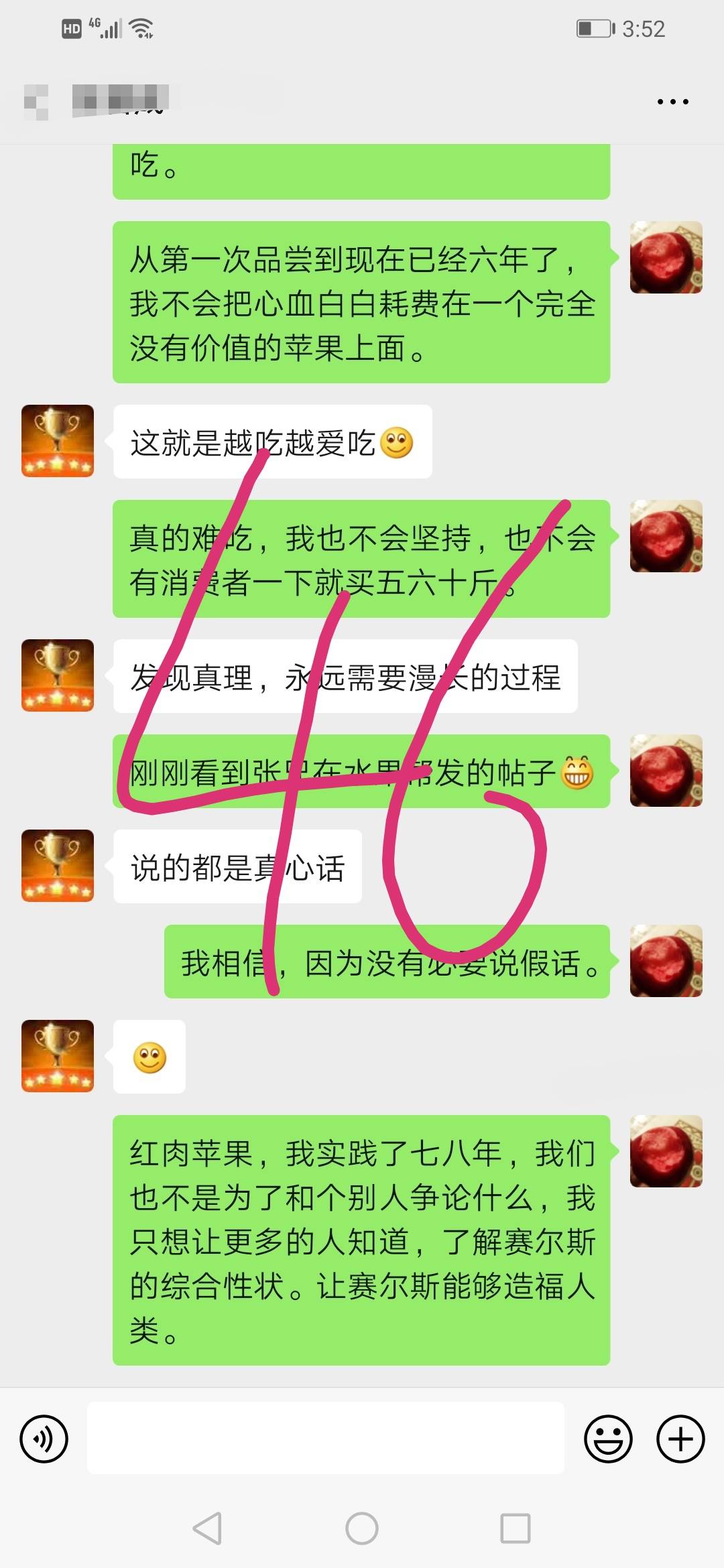The image size is (724, 1568).
Task: Open recent apps with square button
Action: [x=516, y=1528]
